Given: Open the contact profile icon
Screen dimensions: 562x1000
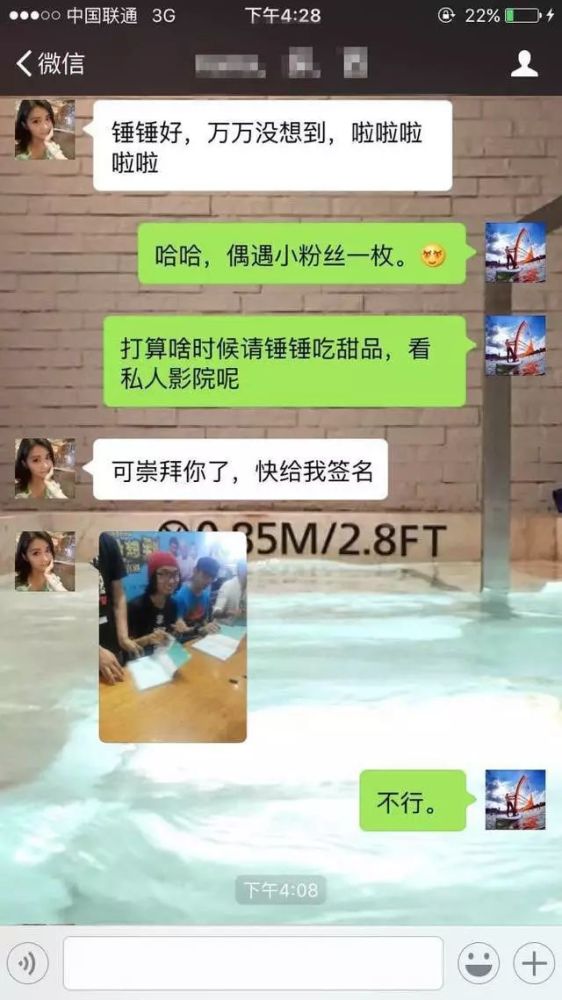Looking at the screenshot, I should coord(524,64).
